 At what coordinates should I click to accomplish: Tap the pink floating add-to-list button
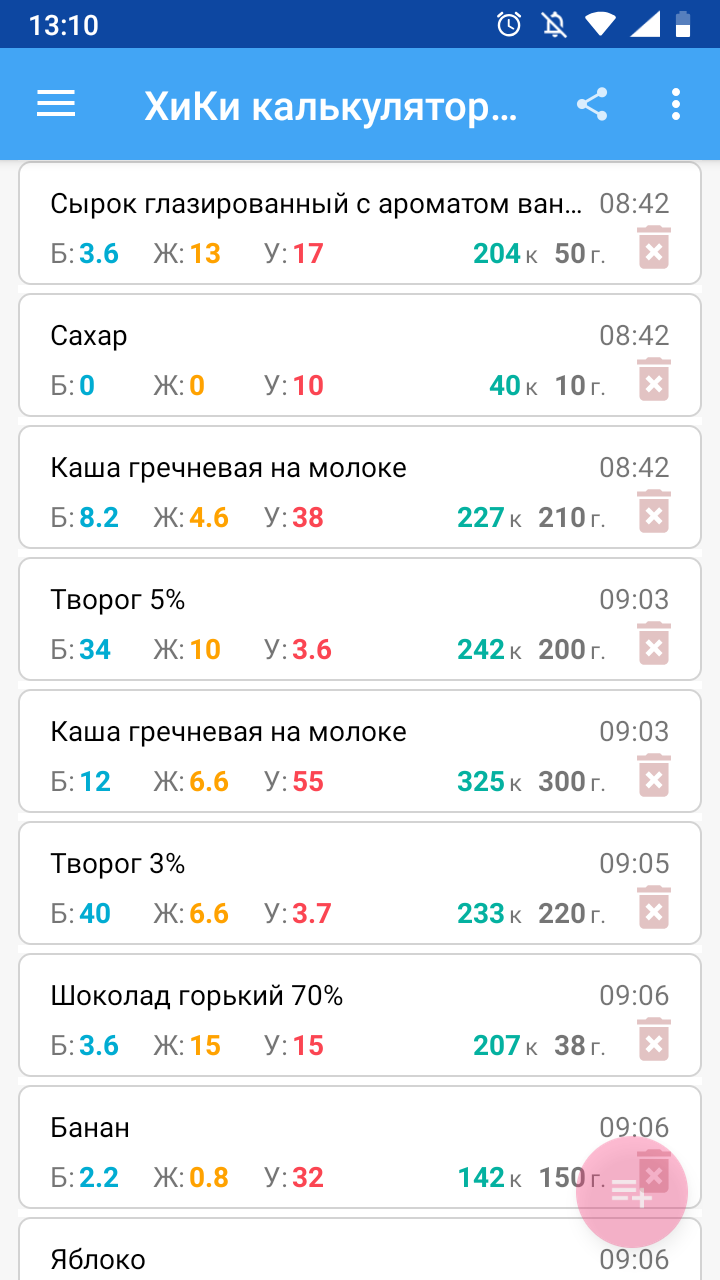click(x=631, y=1191)
